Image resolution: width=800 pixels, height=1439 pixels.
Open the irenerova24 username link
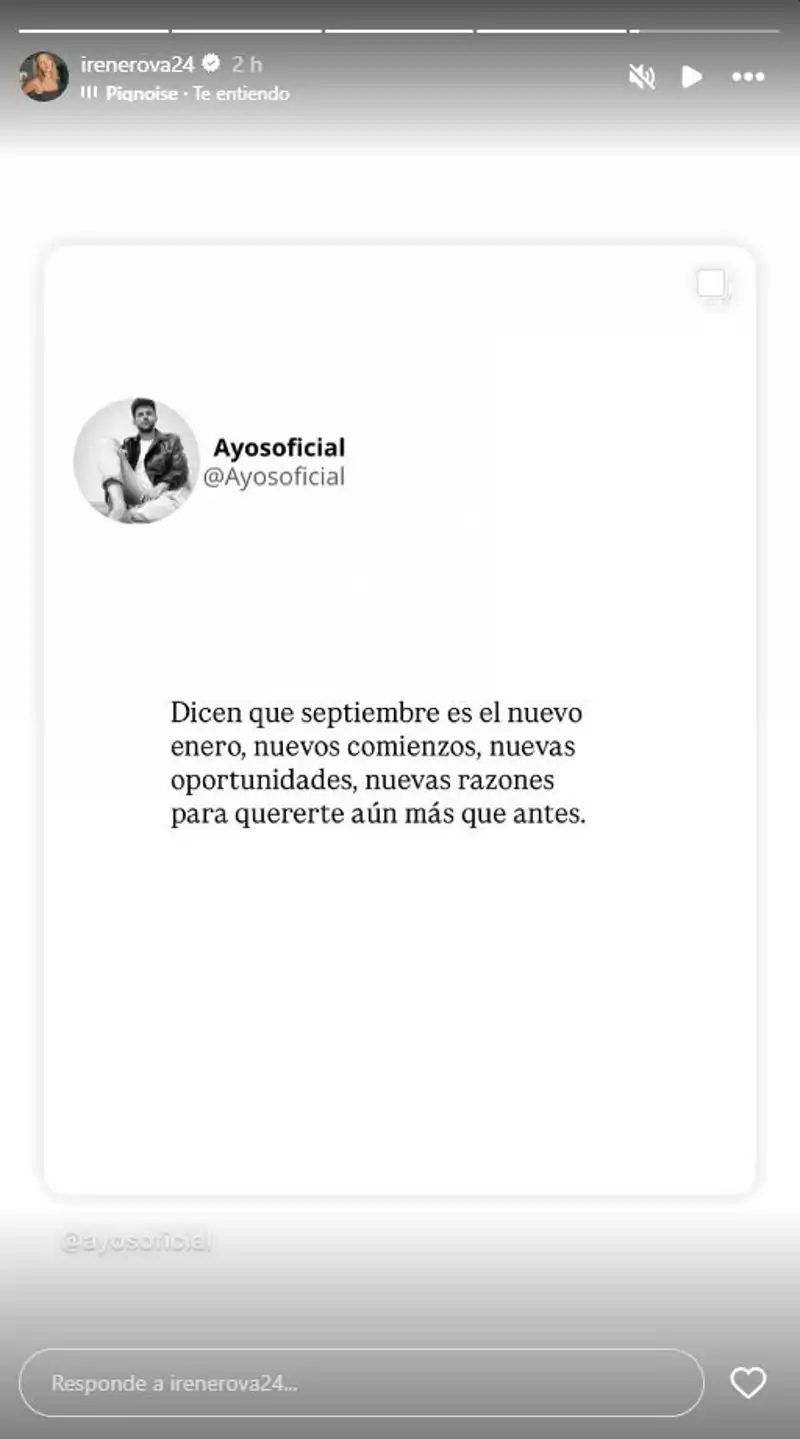pyautogui.click(x=136, y=65)
